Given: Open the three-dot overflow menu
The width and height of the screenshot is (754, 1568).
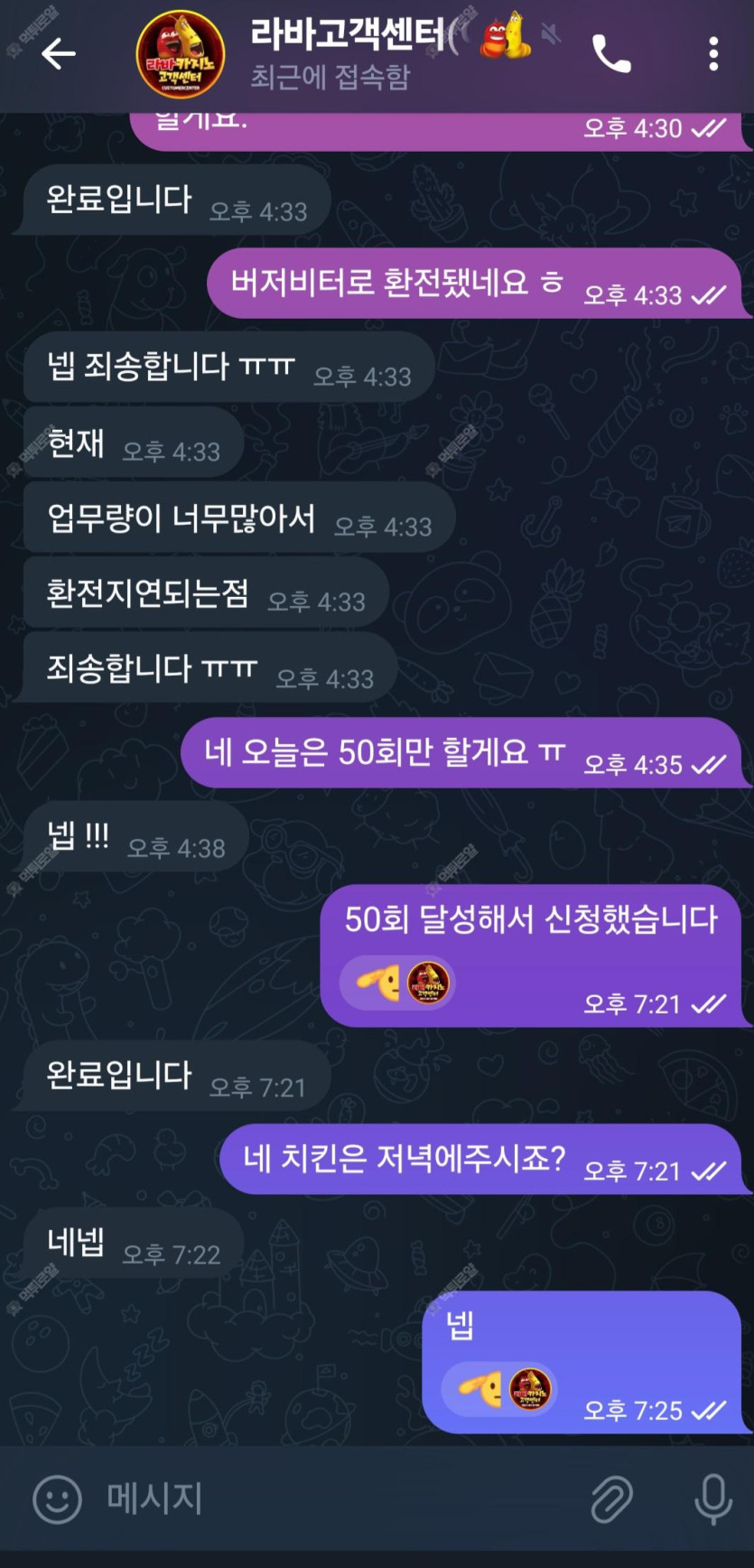Looking at the screenshot, I should point(713,54).
